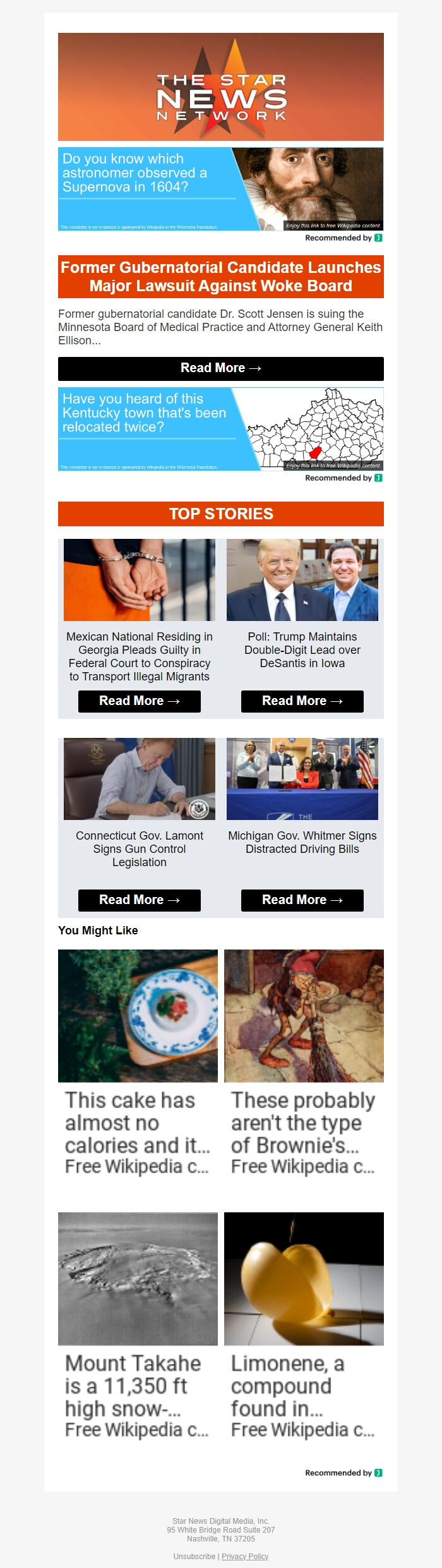Read More on Whitmer distracted driving bills

click(x=302, y=900)
